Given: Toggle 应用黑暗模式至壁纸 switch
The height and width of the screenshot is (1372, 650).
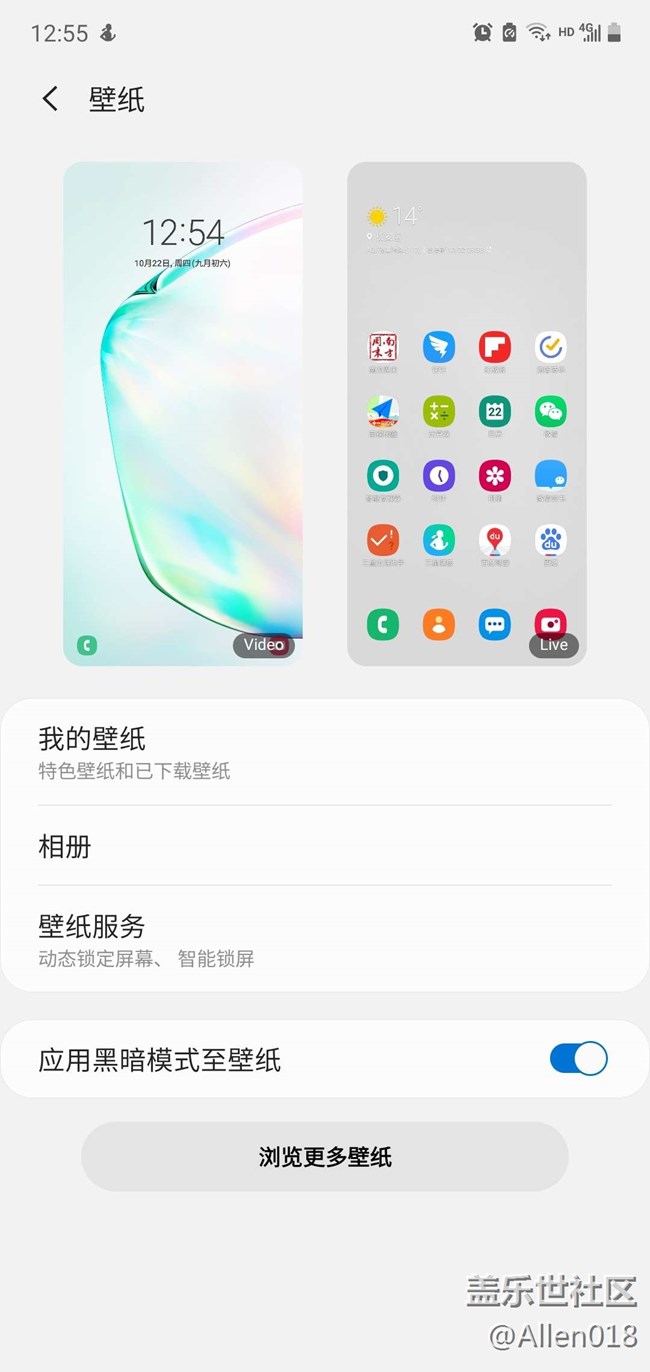Looking at the screenshot, I should click(578, 1059).
